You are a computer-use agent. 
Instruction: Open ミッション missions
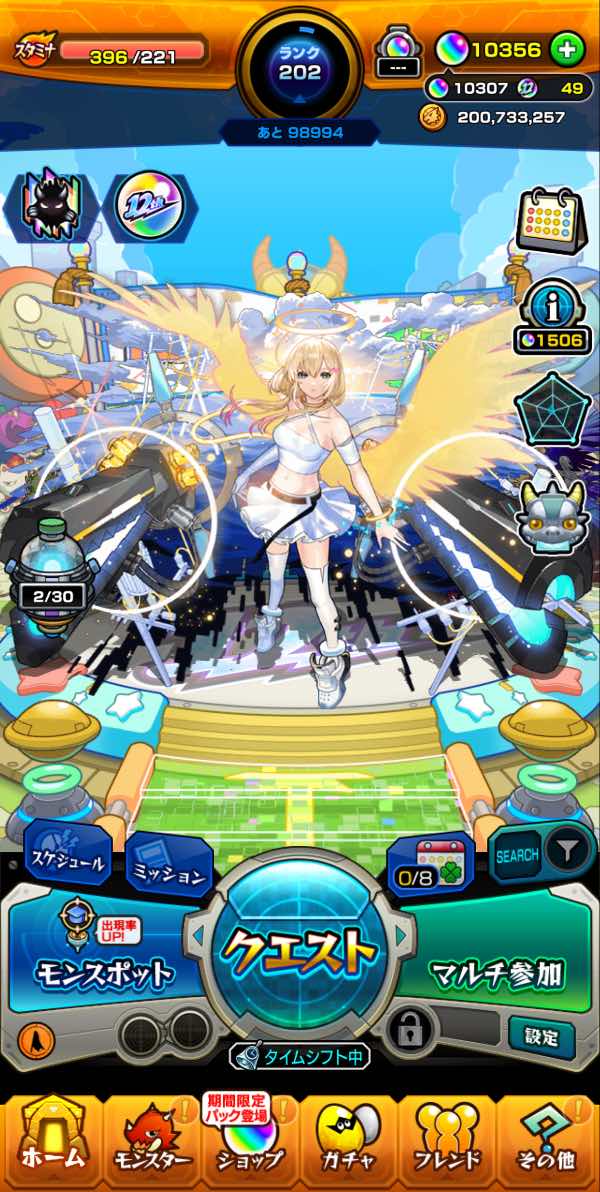click(169, 869)
